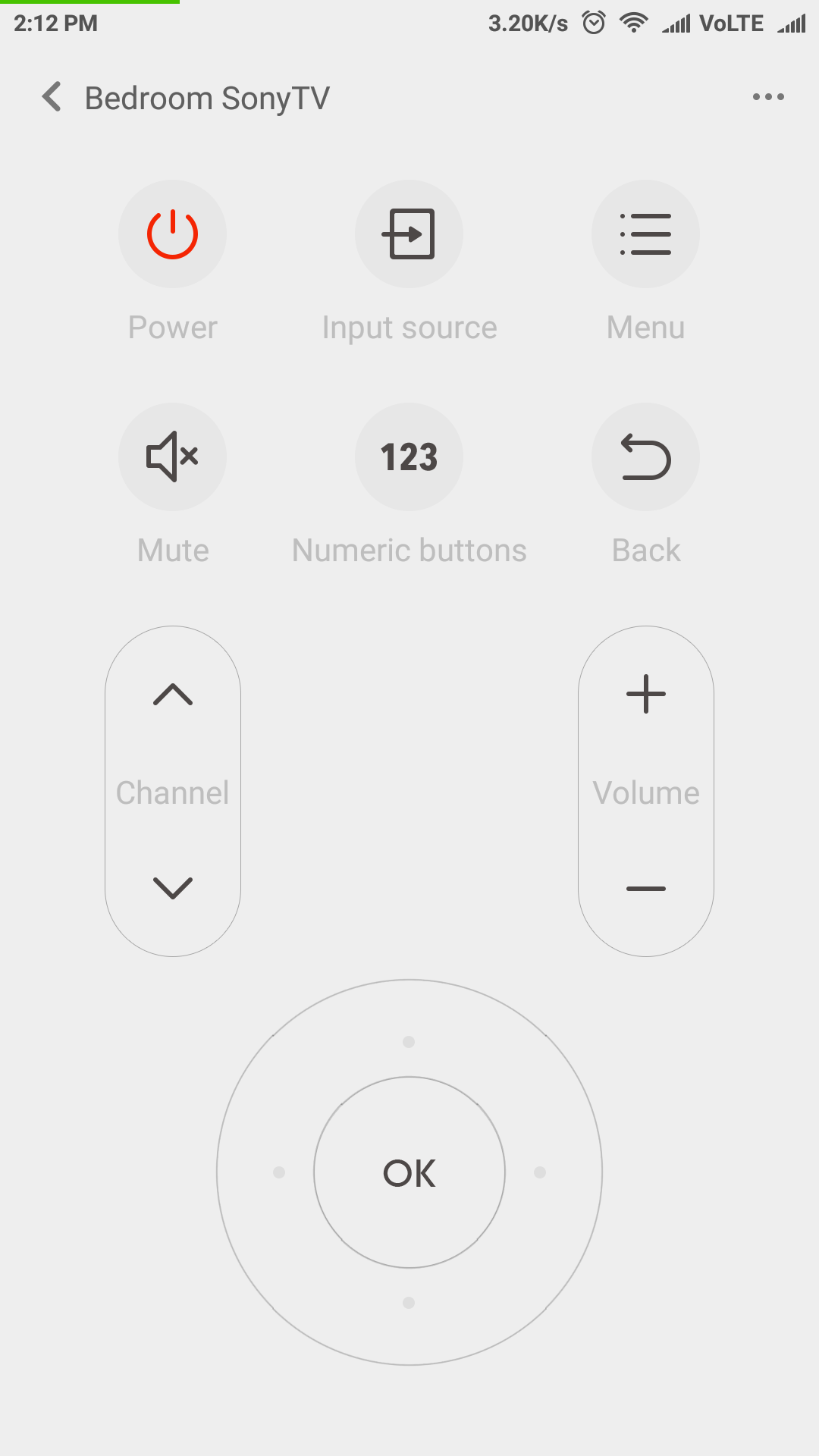Decrease volume with the minus button
The width and height of the screenshot is (819, 1456).
point(646,888)
